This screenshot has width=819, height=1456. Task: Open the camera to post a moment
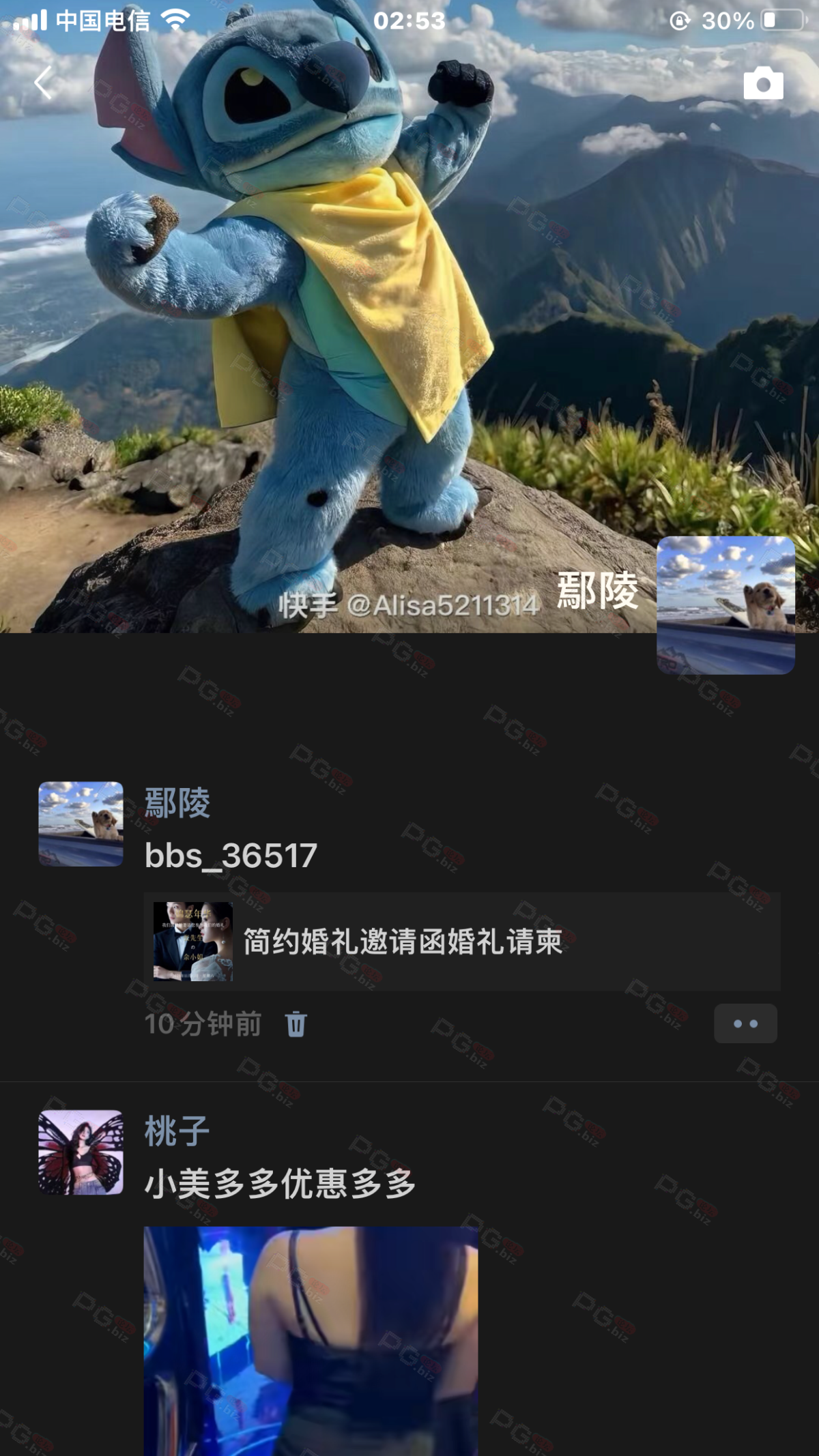pyautogui.click(x=763, y=83)
